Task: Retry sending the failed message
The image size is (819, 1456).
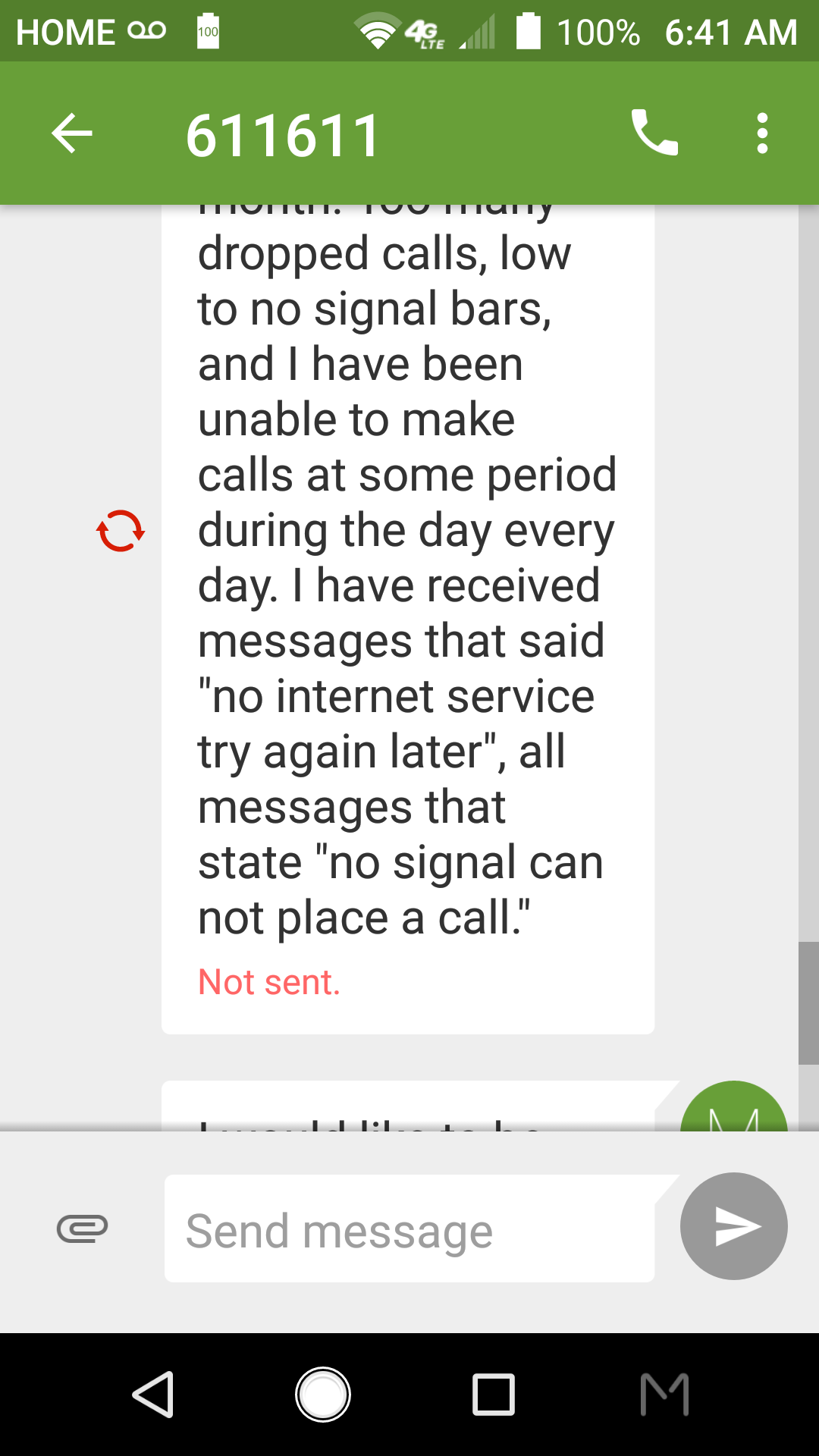Action: pyautogui.click(x=121, y=530)
